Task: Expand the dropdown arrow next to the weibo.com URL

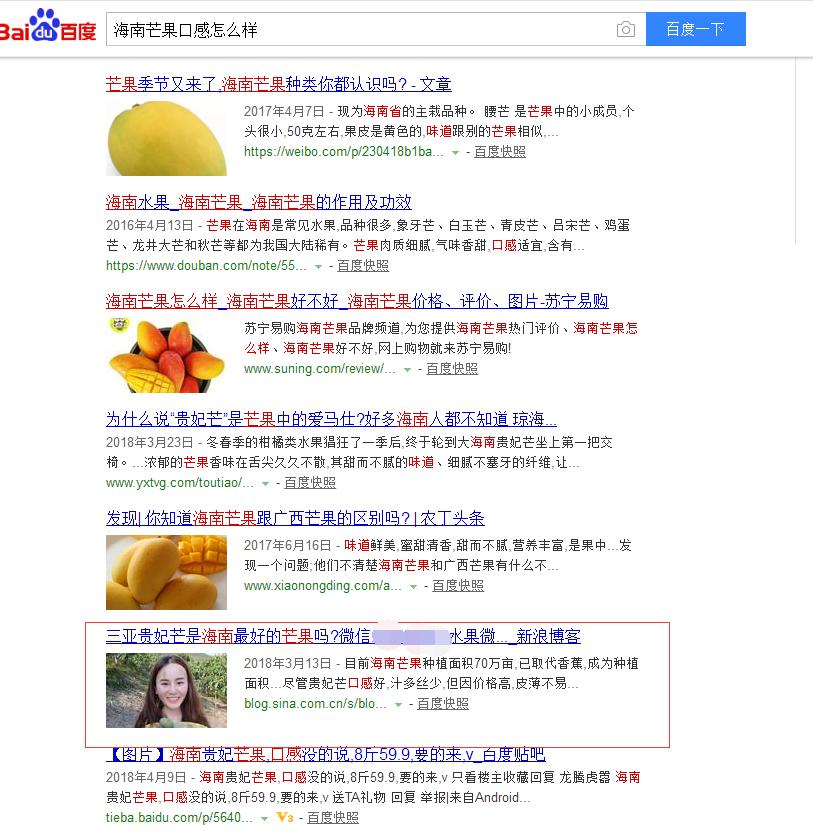Action: point(455,152)
